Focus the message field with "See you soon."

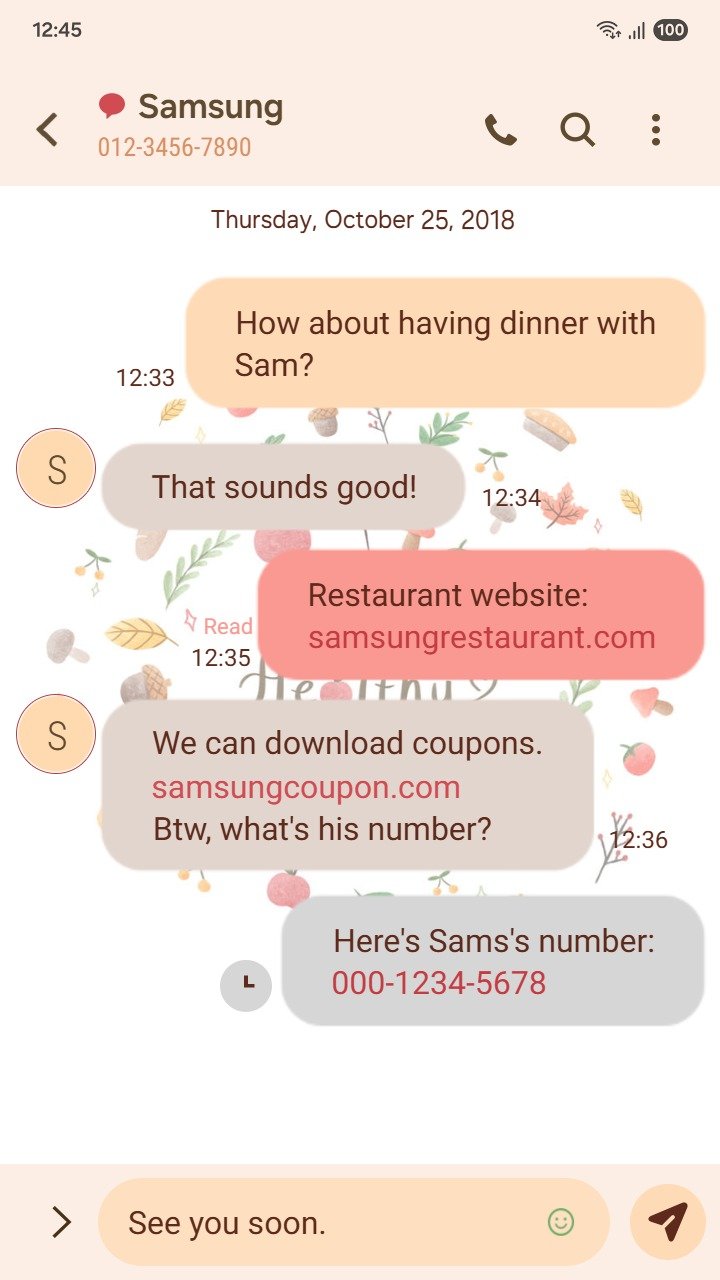(320, 1222)
